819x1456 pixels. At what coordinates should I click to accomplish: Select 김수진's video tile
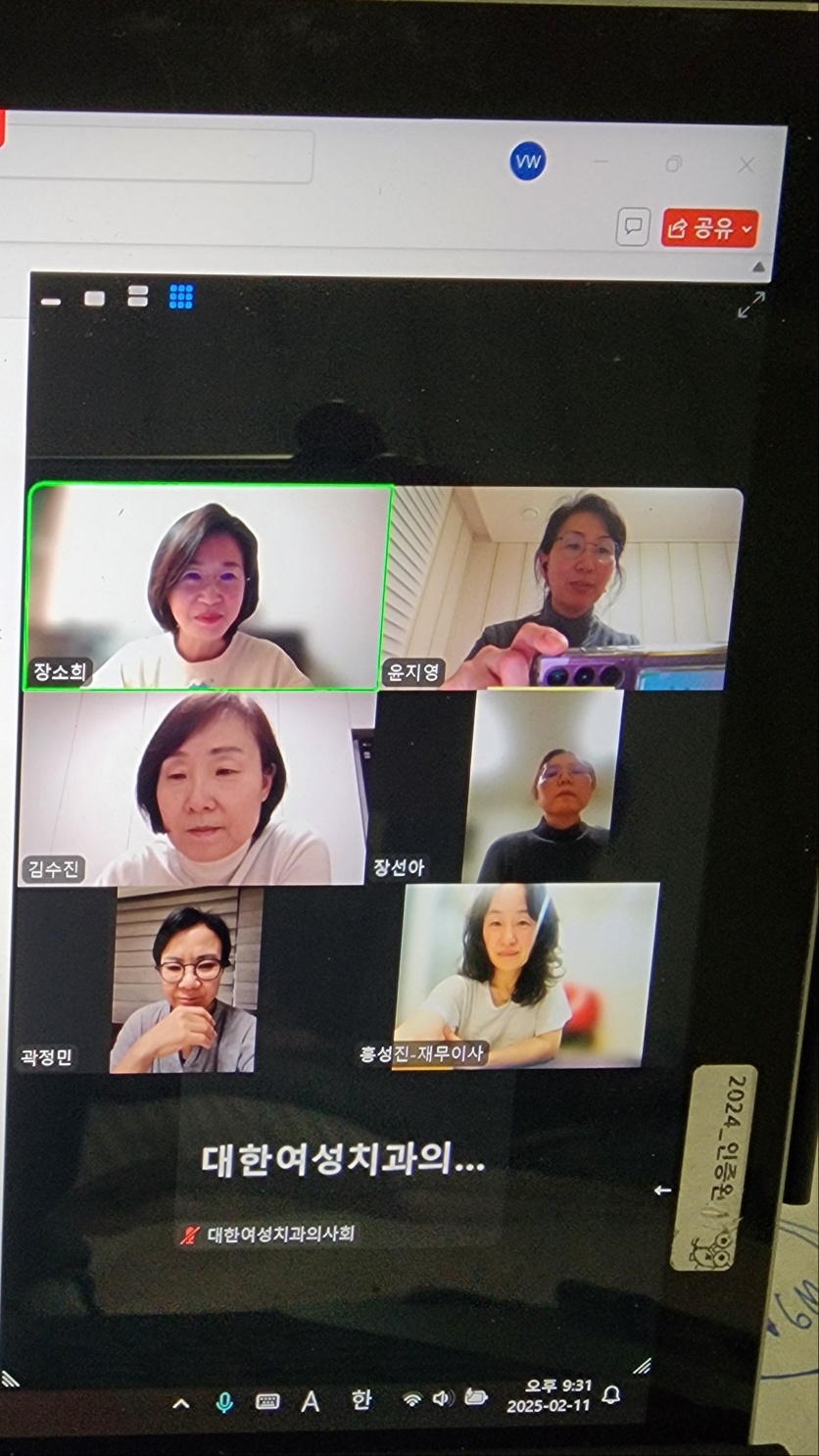pos(196,789)
